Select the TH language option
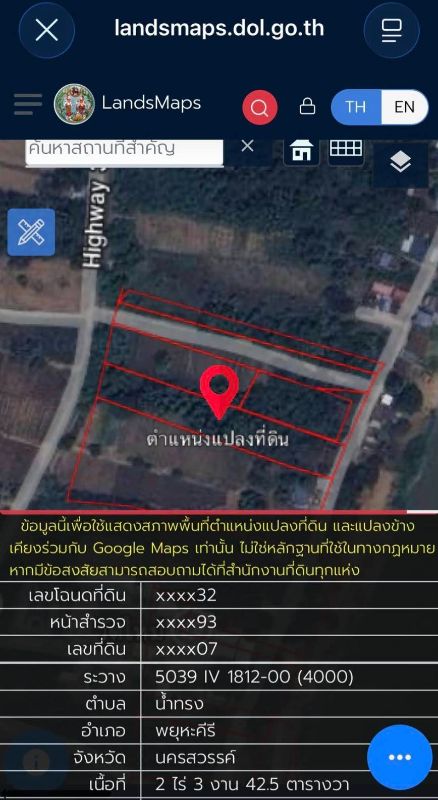 (x=356, y=107)
